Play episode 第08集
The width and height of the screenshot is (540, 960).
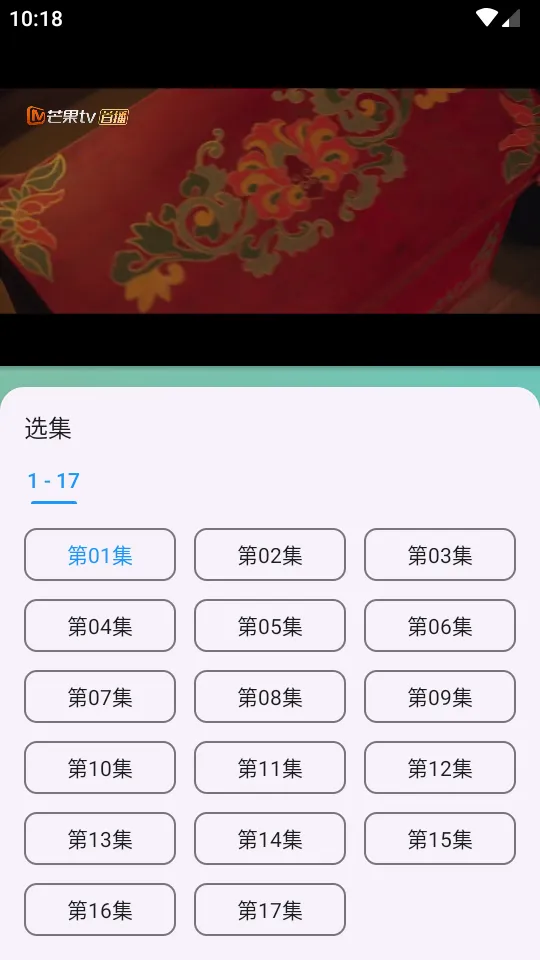point(270,697)
